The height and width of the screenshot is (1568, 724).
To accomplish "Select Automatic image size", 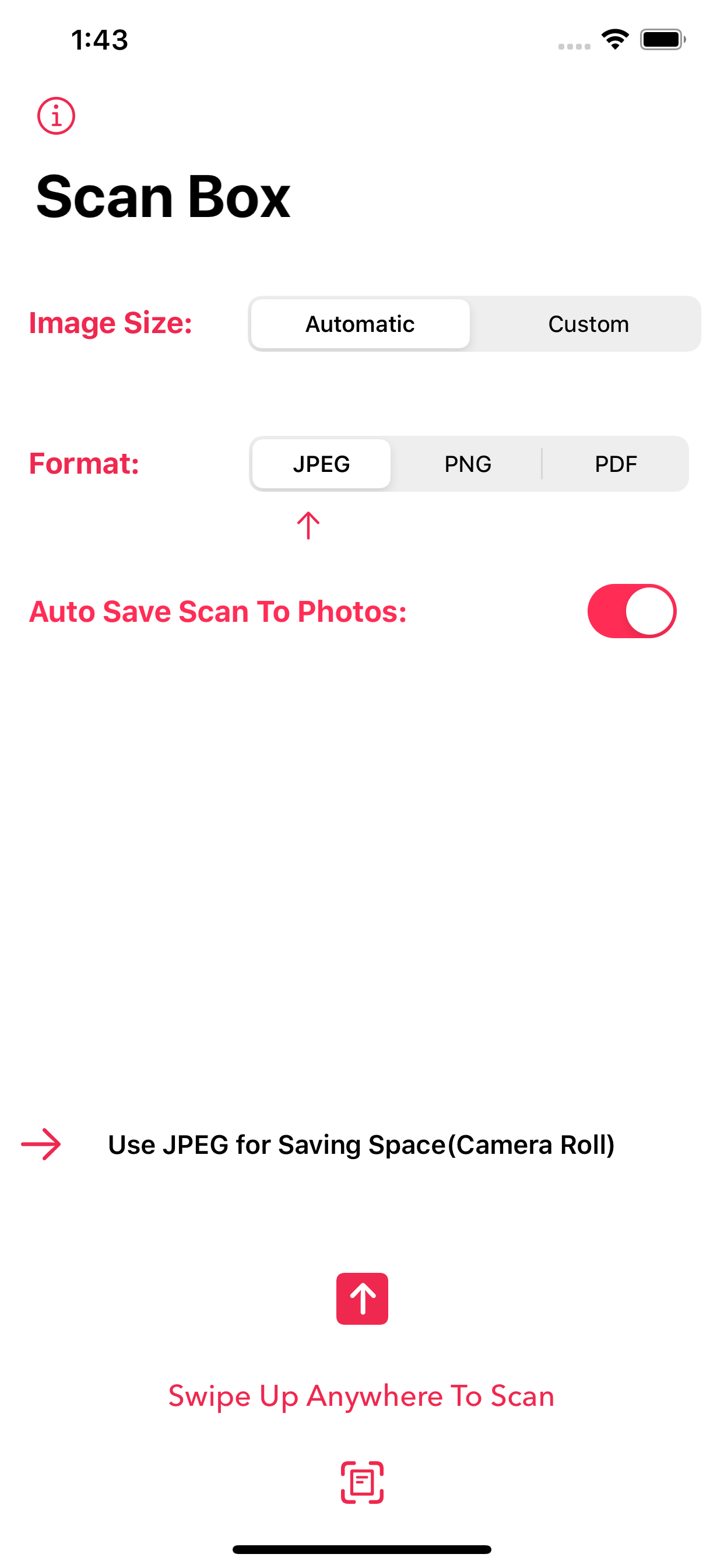I will [x=360, y=324].
